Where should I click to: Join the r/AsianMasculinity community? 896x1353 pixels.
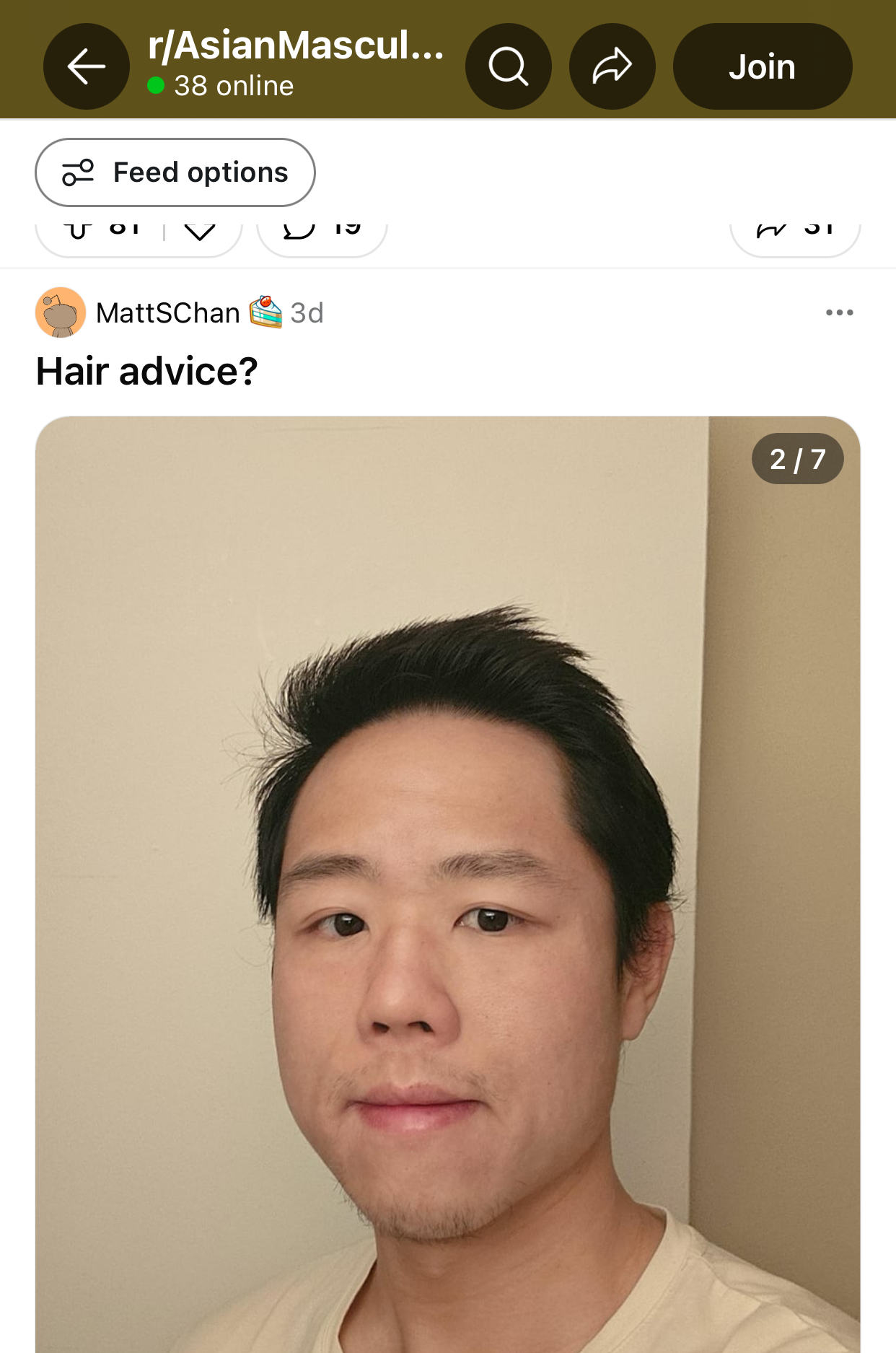[x=762, y=66]
